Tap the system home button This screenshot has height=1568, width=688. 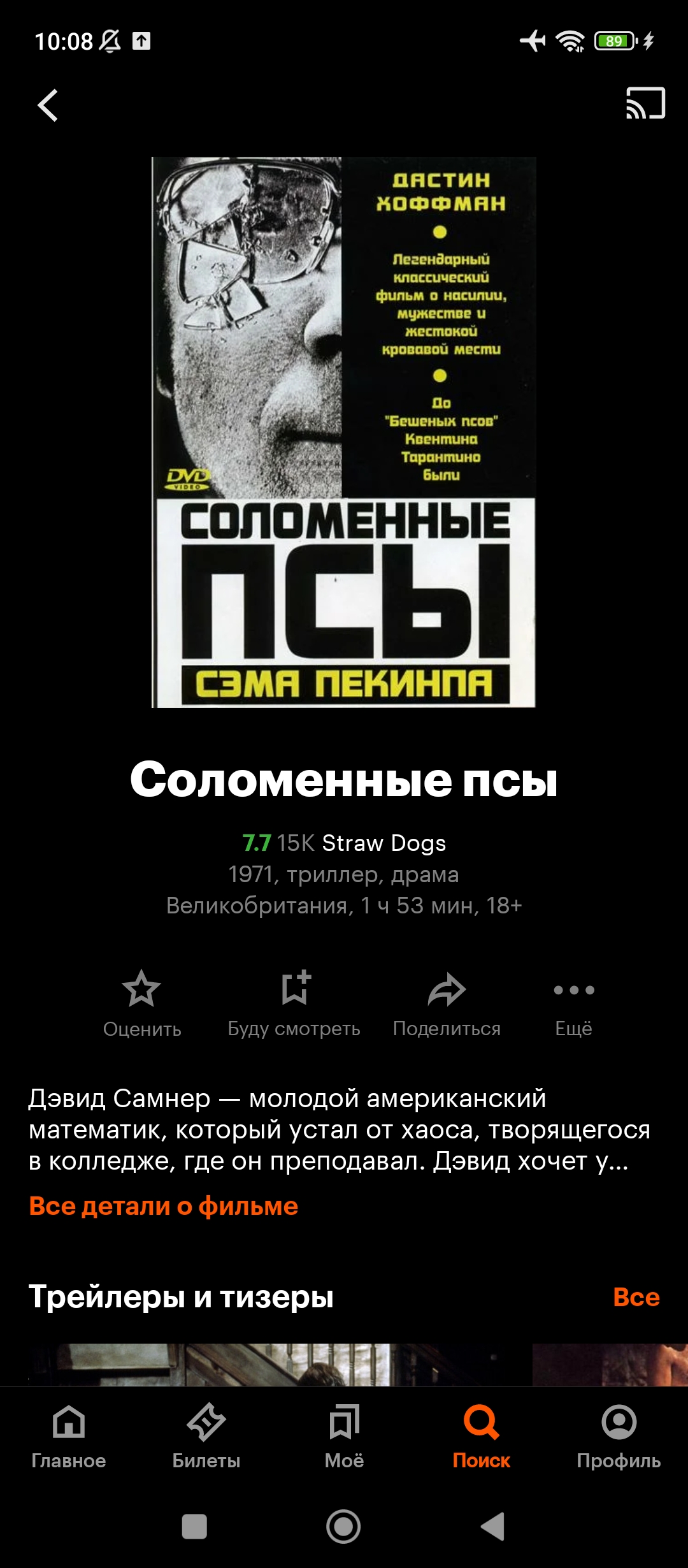343,1527
